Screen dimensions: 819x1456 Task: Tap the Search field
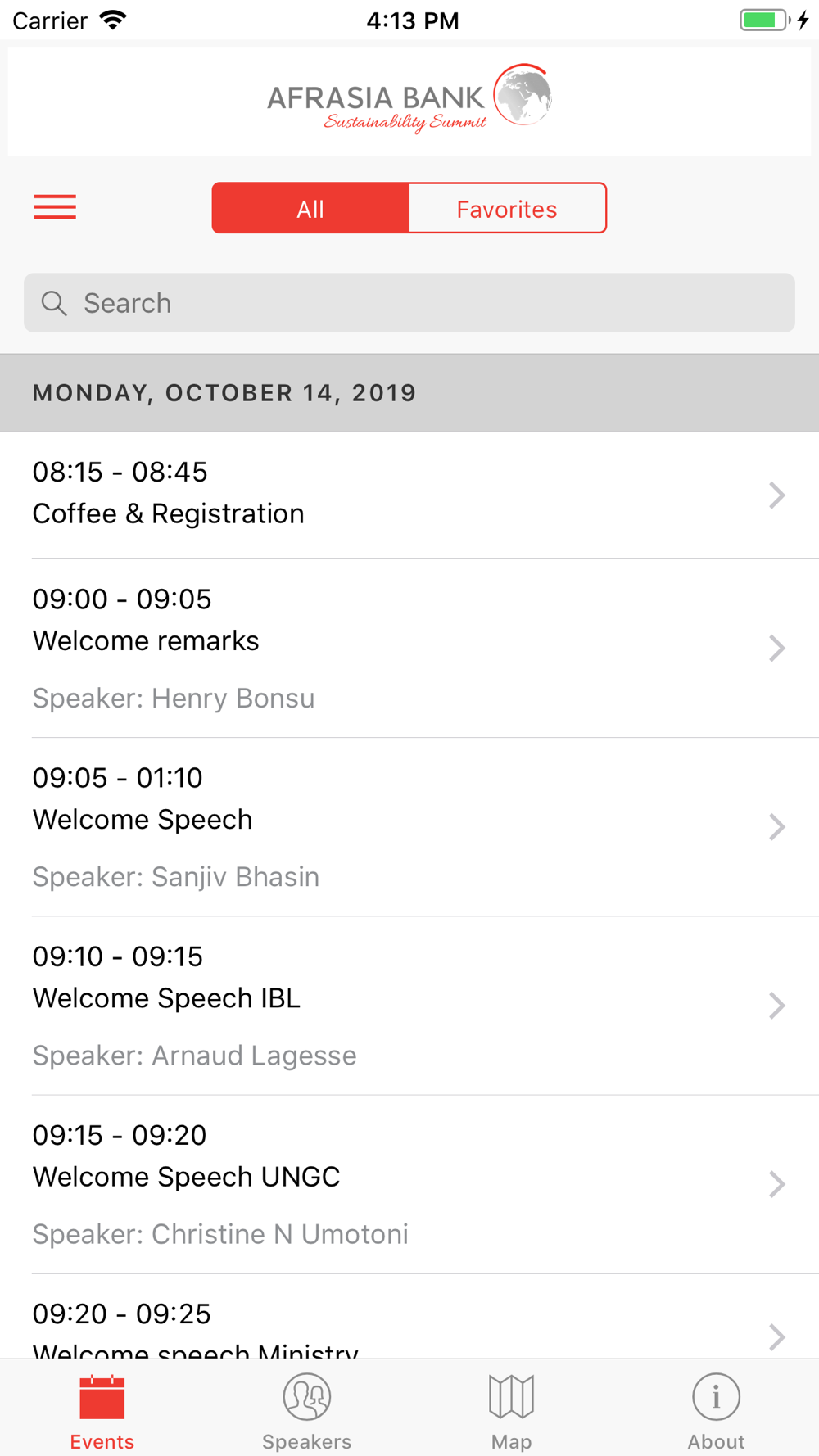pyautogui.click(x=409, y=303)
